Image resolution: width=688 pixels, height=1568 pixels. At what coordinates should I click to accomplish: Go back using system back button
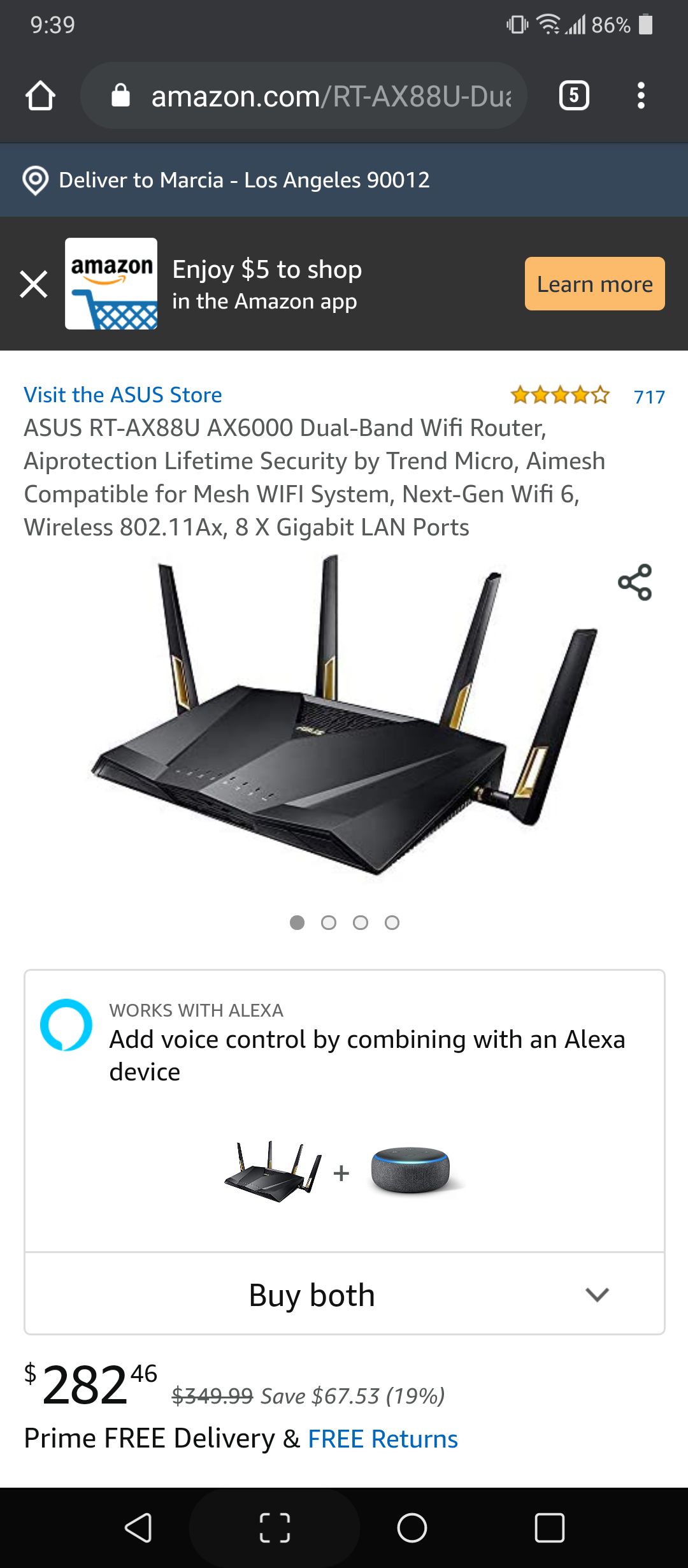coord(138,1528)
